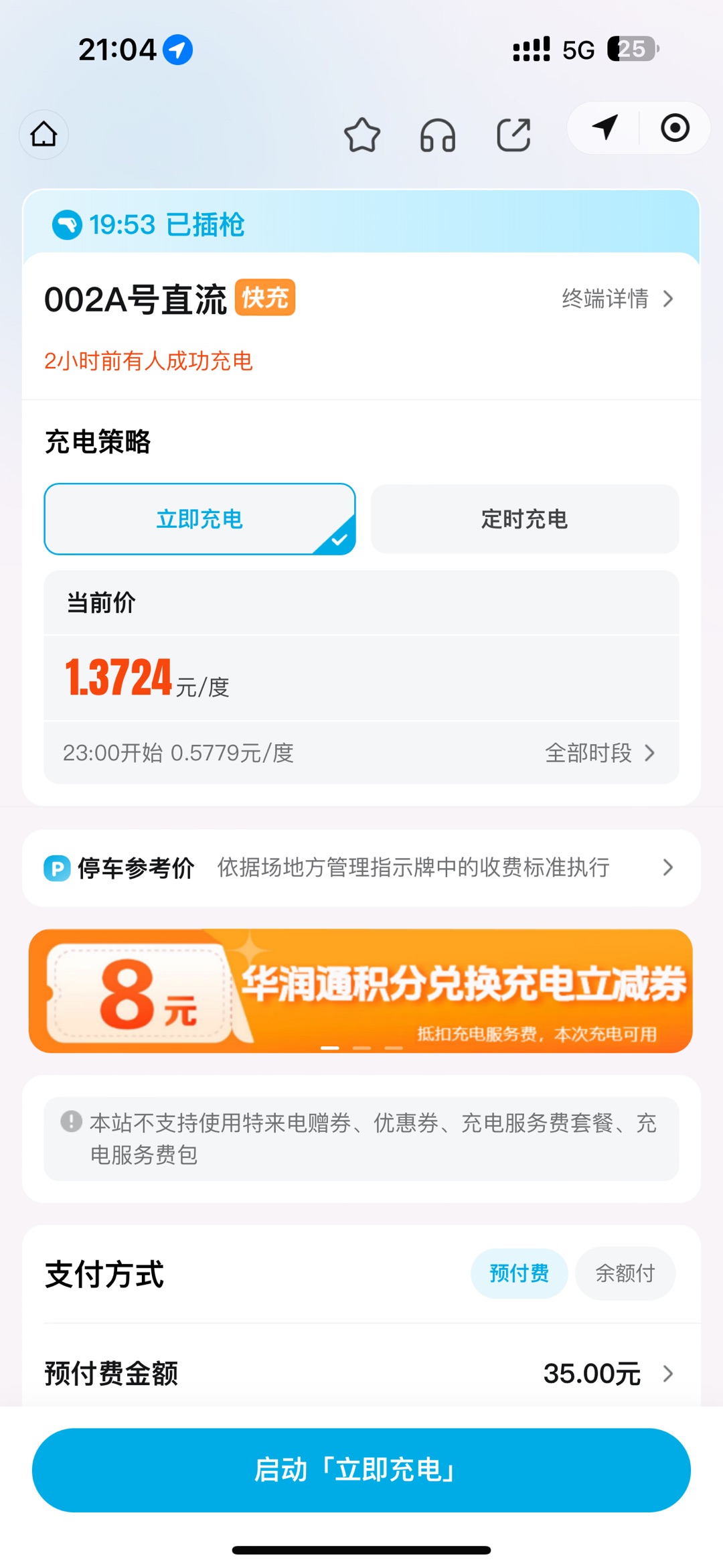The height and width of the screenshot is (1568, 723).
Task: View 全部时段 price periods
Action: (600, 753)
